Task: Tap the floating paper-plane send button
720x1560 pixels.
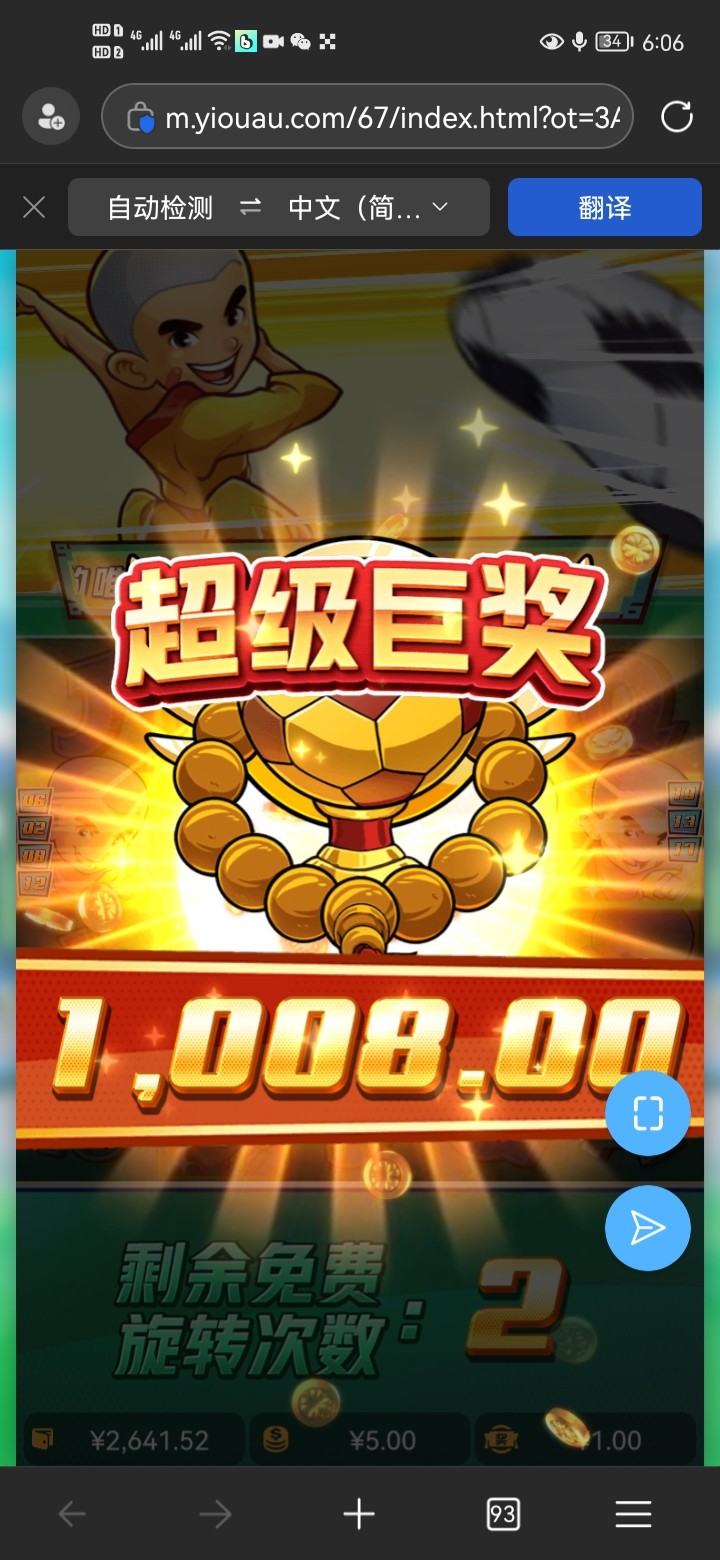Action: pyautogui.click(x=648, y=1228)
